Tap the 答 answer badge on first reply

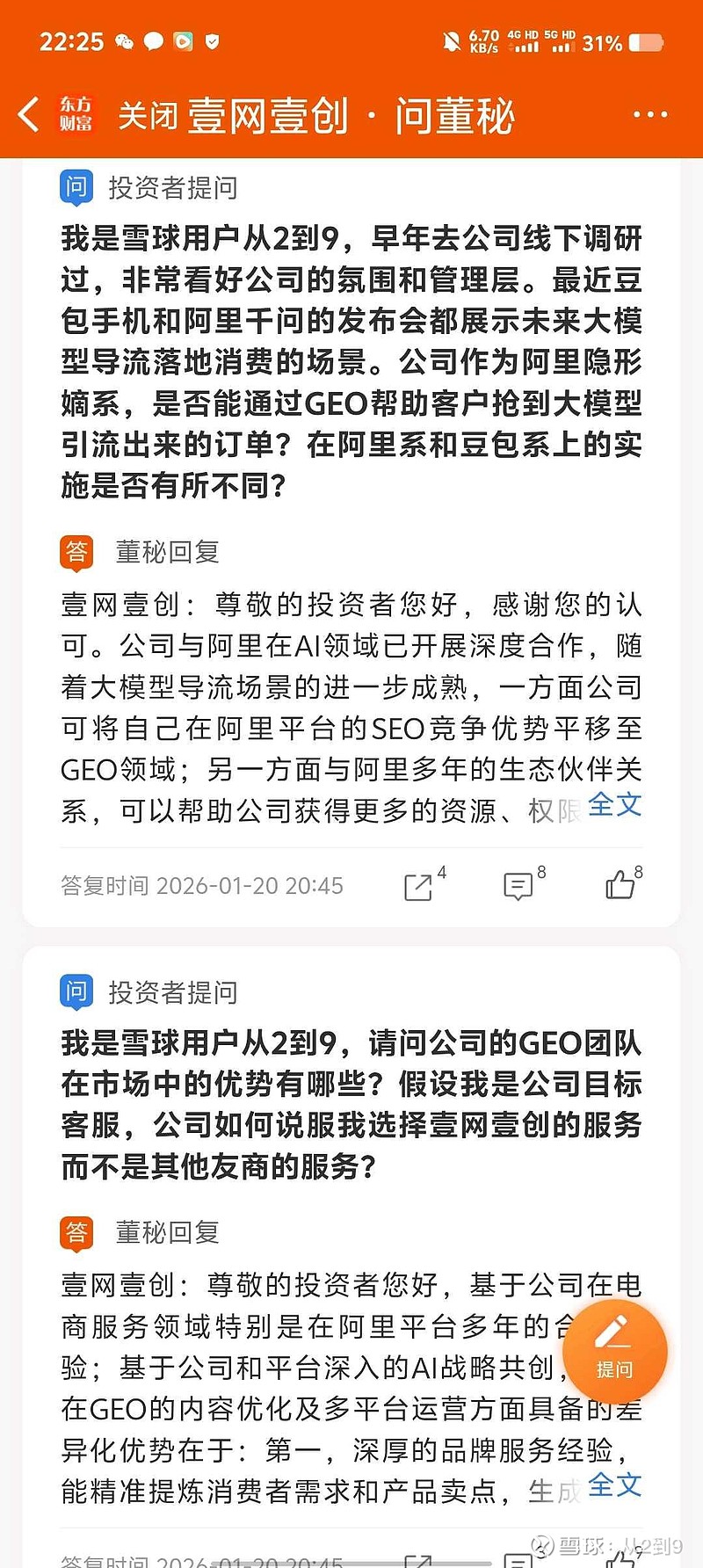pyautogui.click(x=76, y=553)
